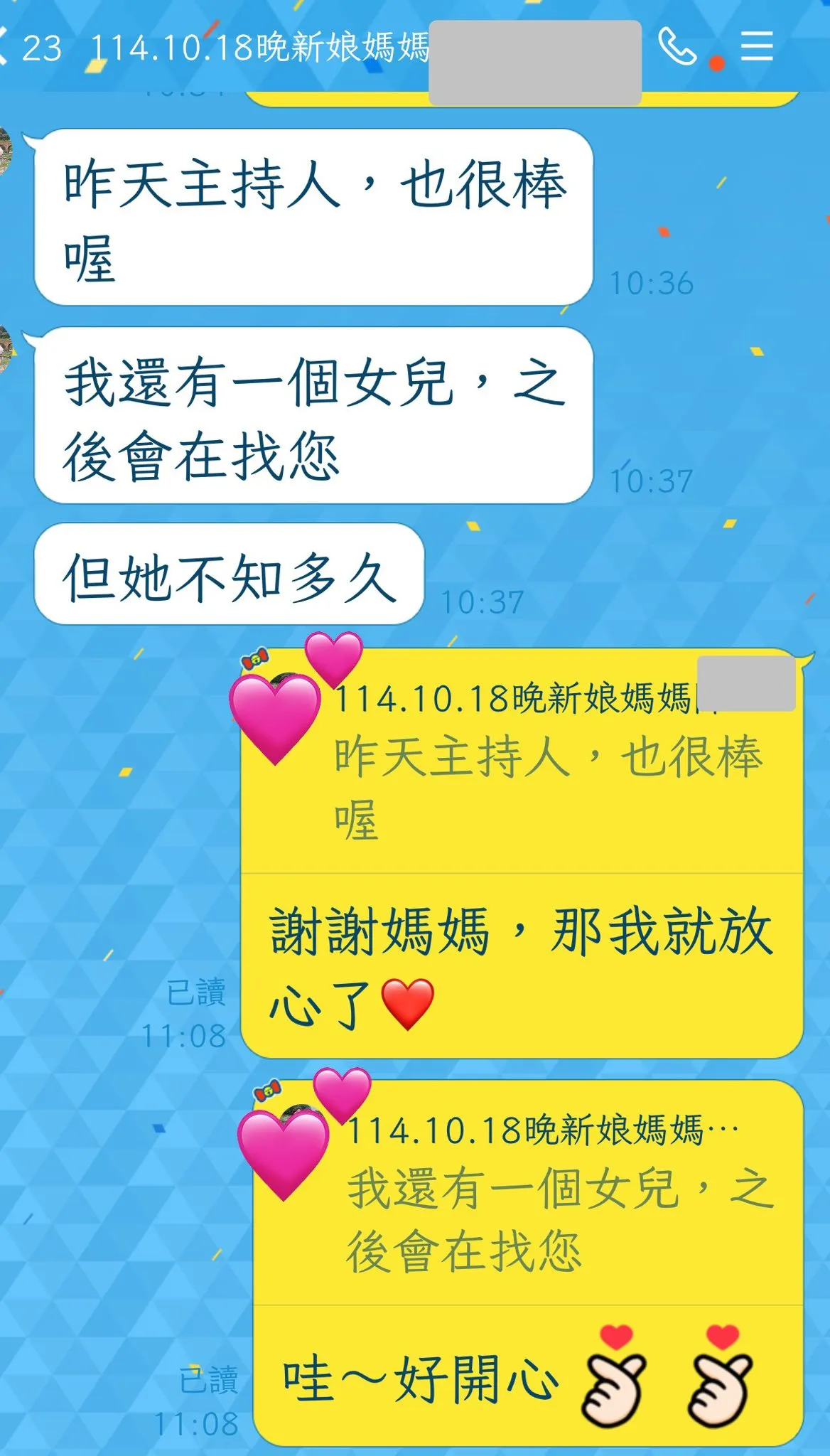This screenshot has height=1456, width=830.
Task: Go back to the chat list
Action: pos(6,47)
